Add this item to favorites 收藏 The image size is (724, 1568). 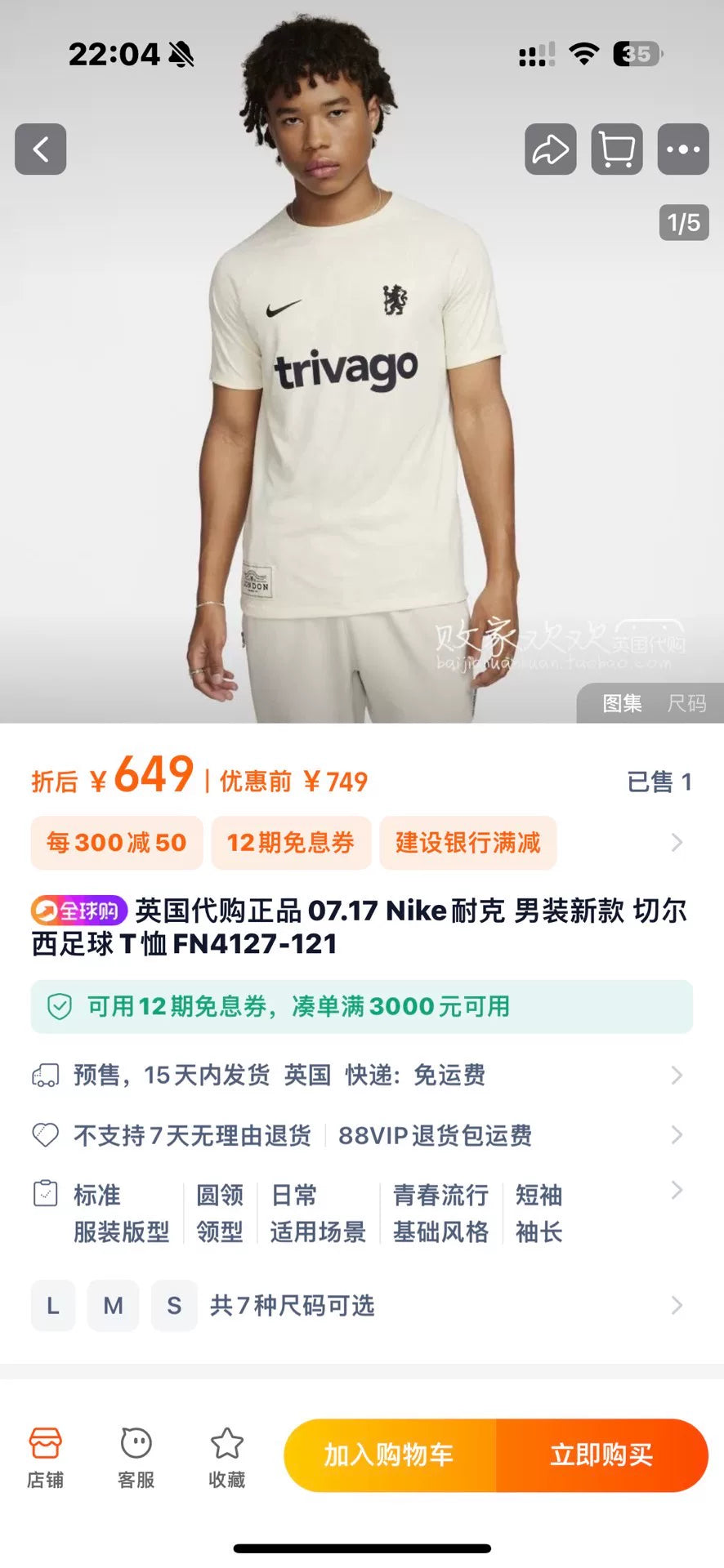point(226,1458)
